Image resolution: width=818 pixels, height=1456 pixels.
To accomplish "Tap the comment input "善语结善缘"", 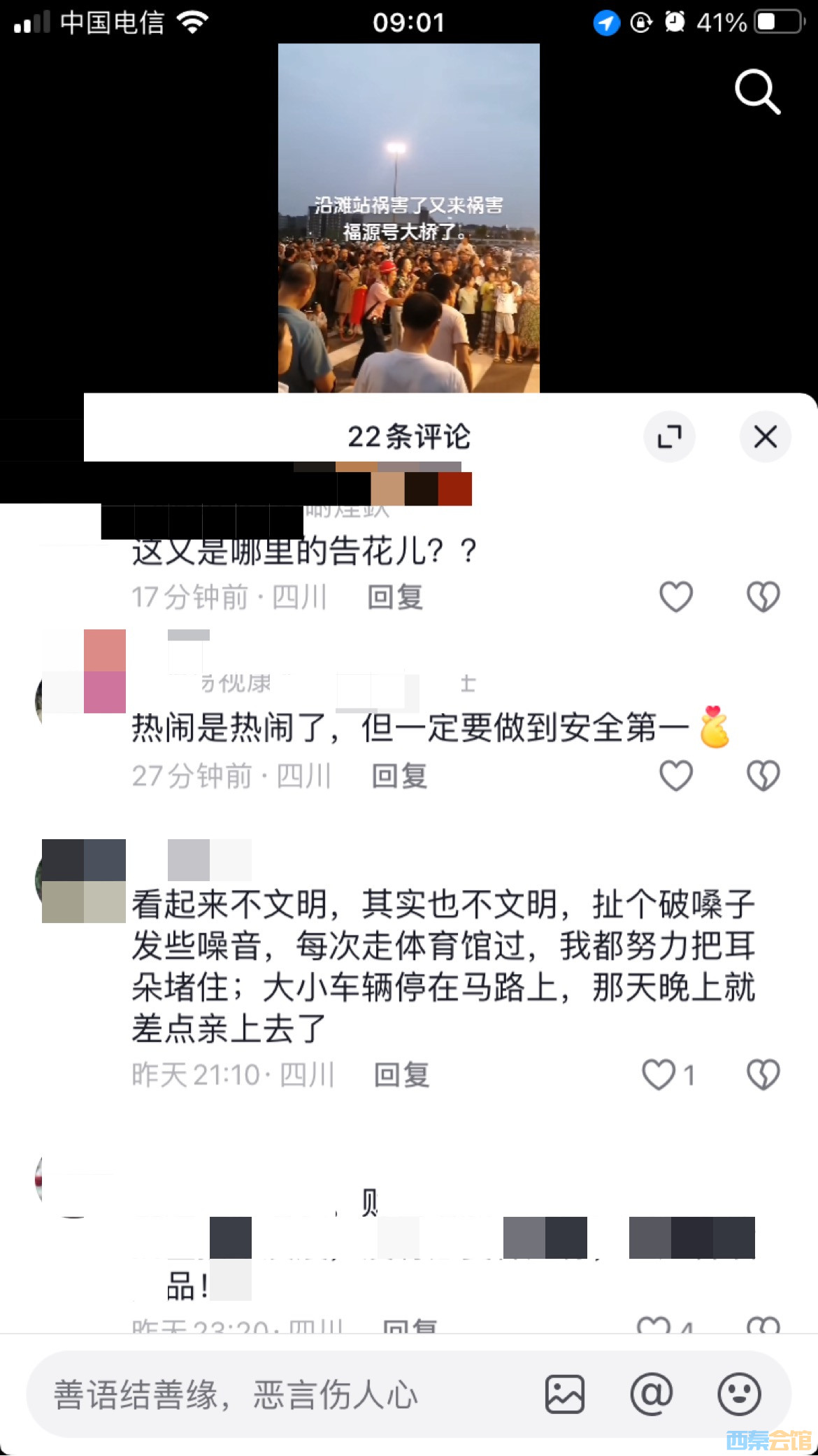I will click(280, 1395).
